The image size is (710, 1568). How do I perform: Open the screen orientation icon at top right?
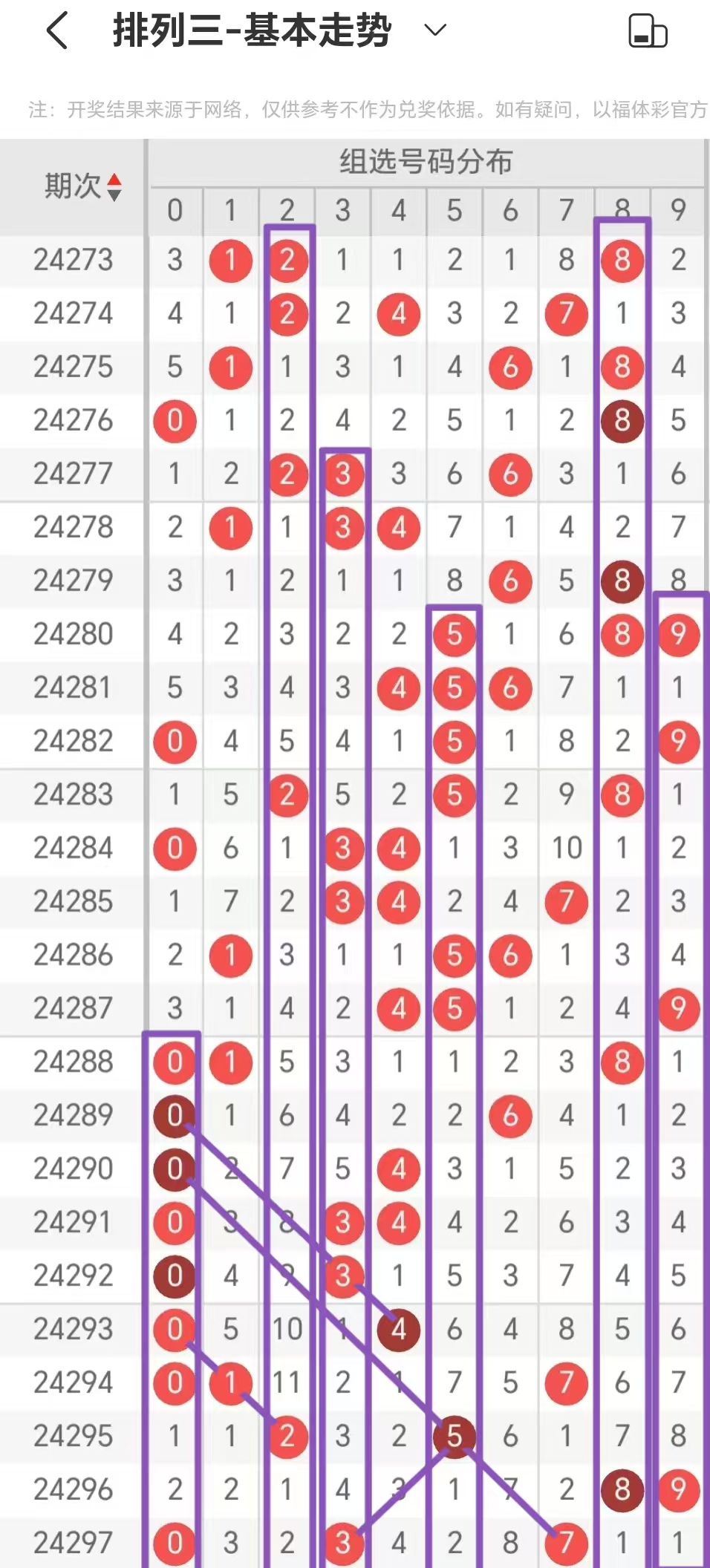click(x=648, y=31)
